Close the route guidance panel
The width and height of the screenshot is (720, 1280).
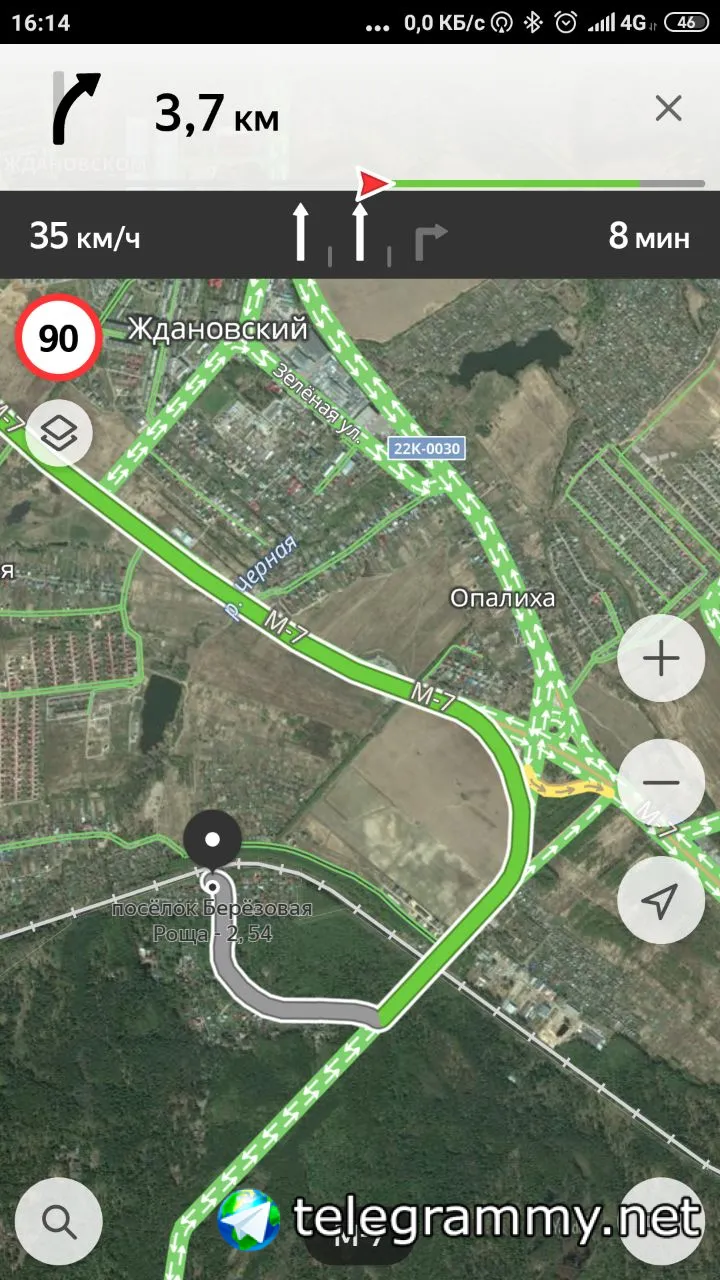click(668, 108)
